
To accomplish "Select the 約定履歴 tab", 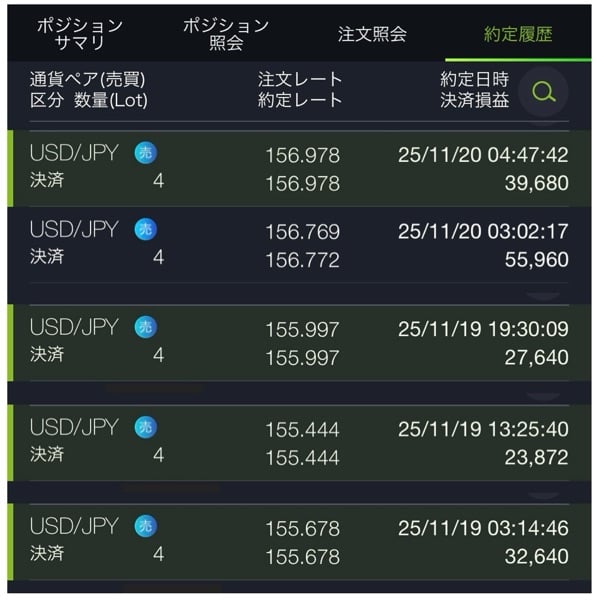I will tap(517, 35).
